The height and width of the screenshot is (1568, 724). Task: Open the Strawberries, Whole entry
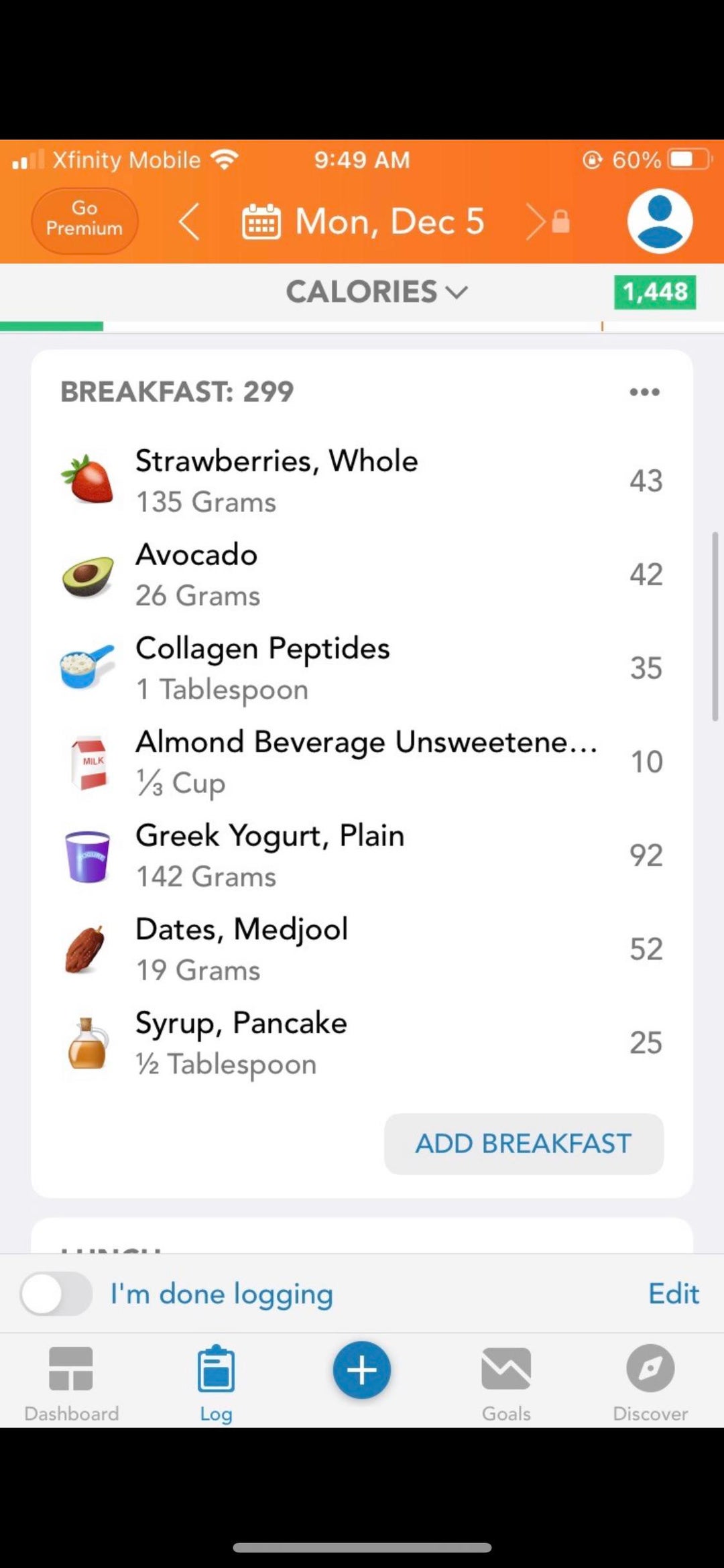point(362,481)
